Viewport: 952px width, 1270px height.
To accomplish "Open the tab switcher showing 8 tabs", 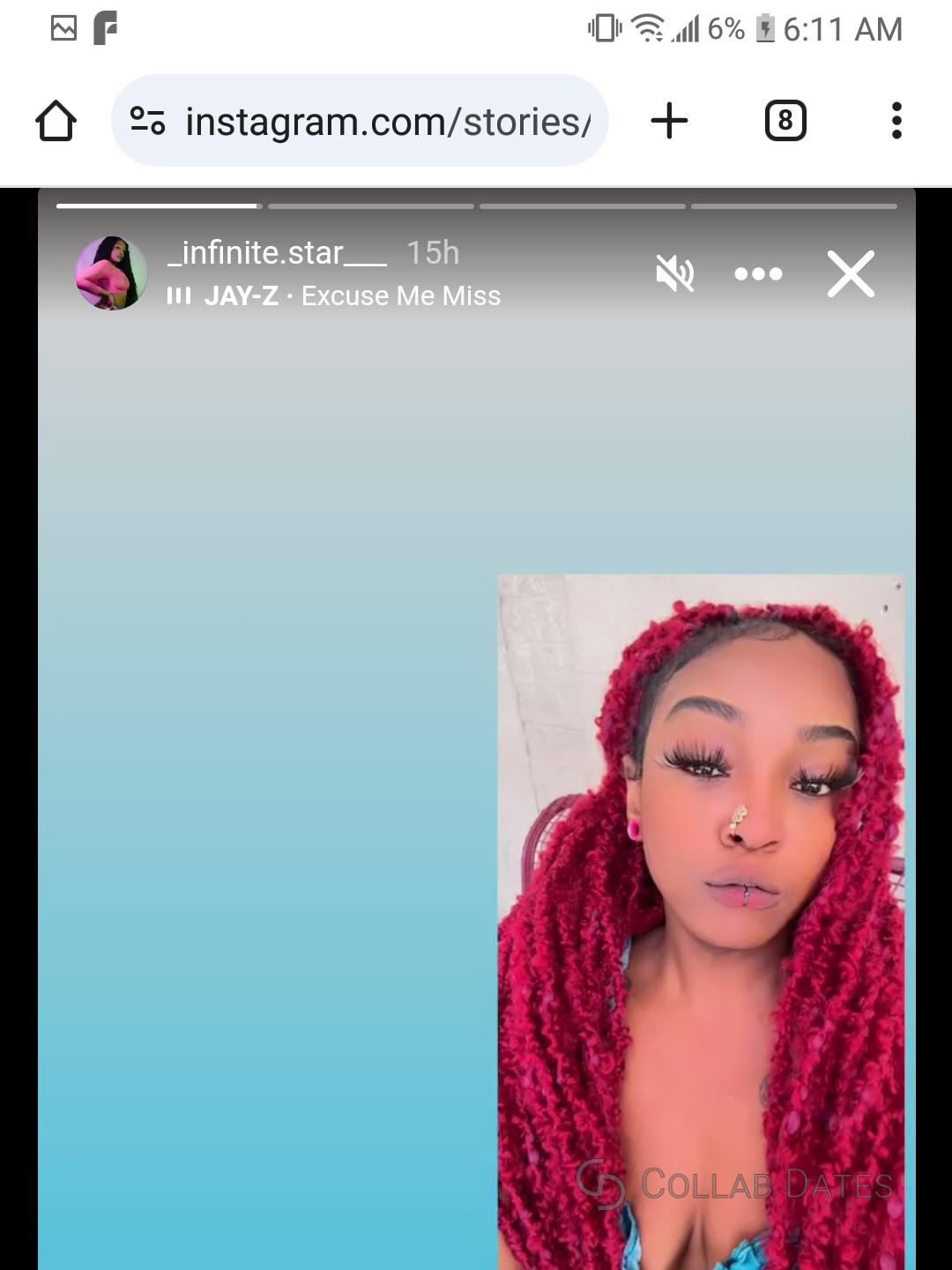I will tap(785, 121).
